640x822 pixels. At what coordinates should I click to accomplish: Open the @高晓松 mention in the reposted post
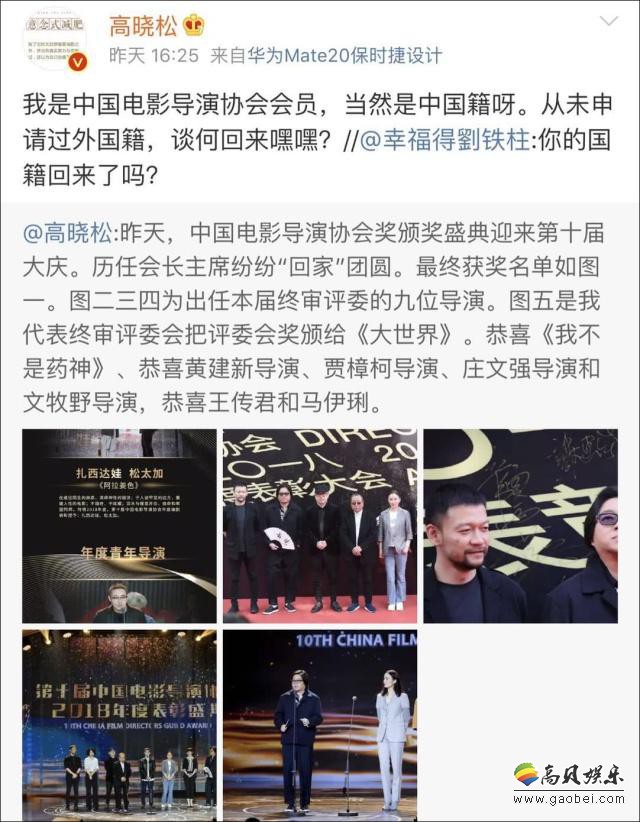[69, 233]
